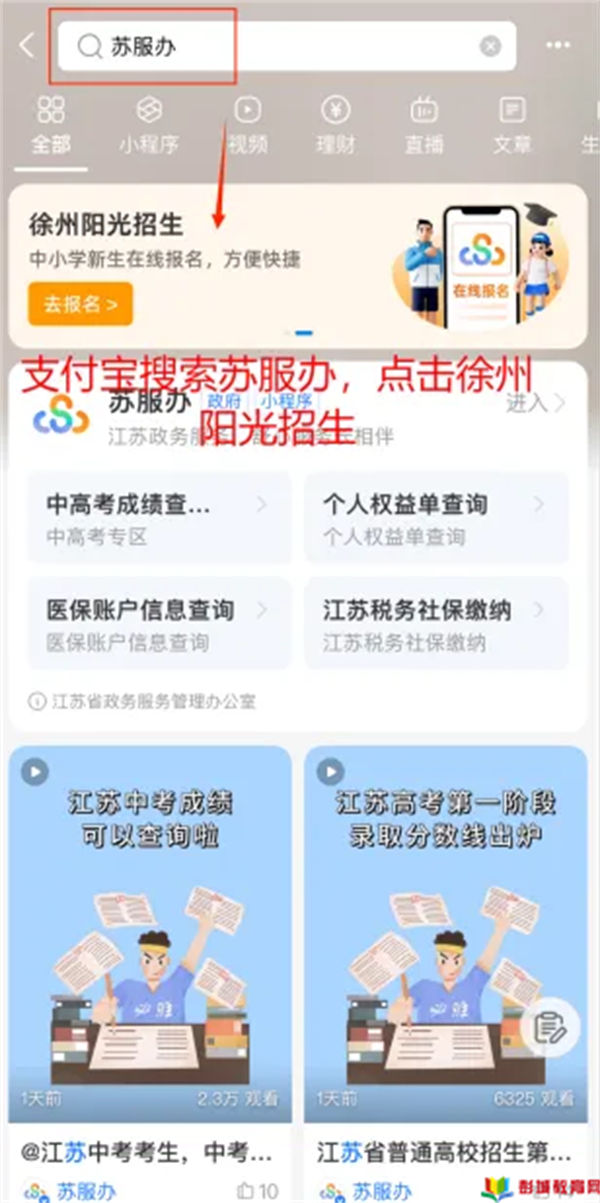This screenshot has height=1203, width=600.
Task: Clear the search text
Action: coord(490,46)
